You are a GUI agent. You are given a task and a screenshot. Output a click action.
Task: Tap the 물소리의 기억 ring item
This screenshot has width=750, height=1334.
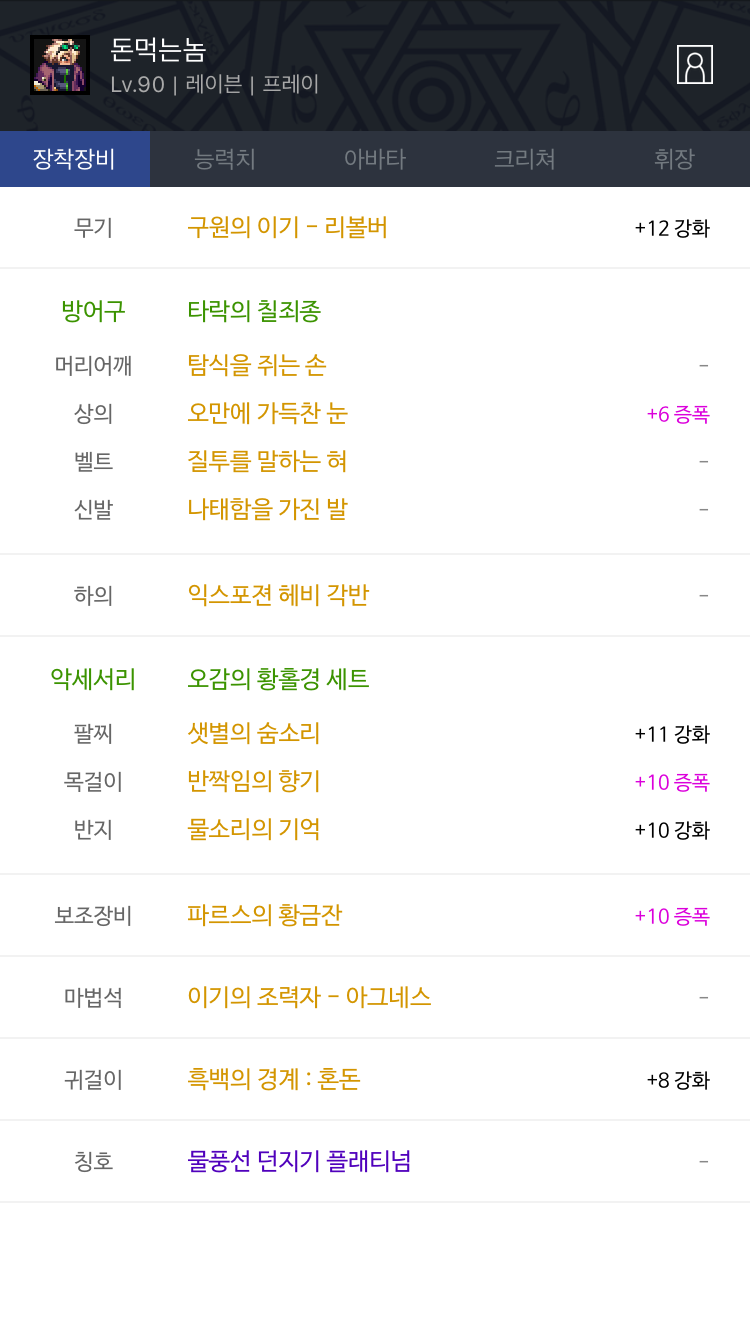(254, 829)
